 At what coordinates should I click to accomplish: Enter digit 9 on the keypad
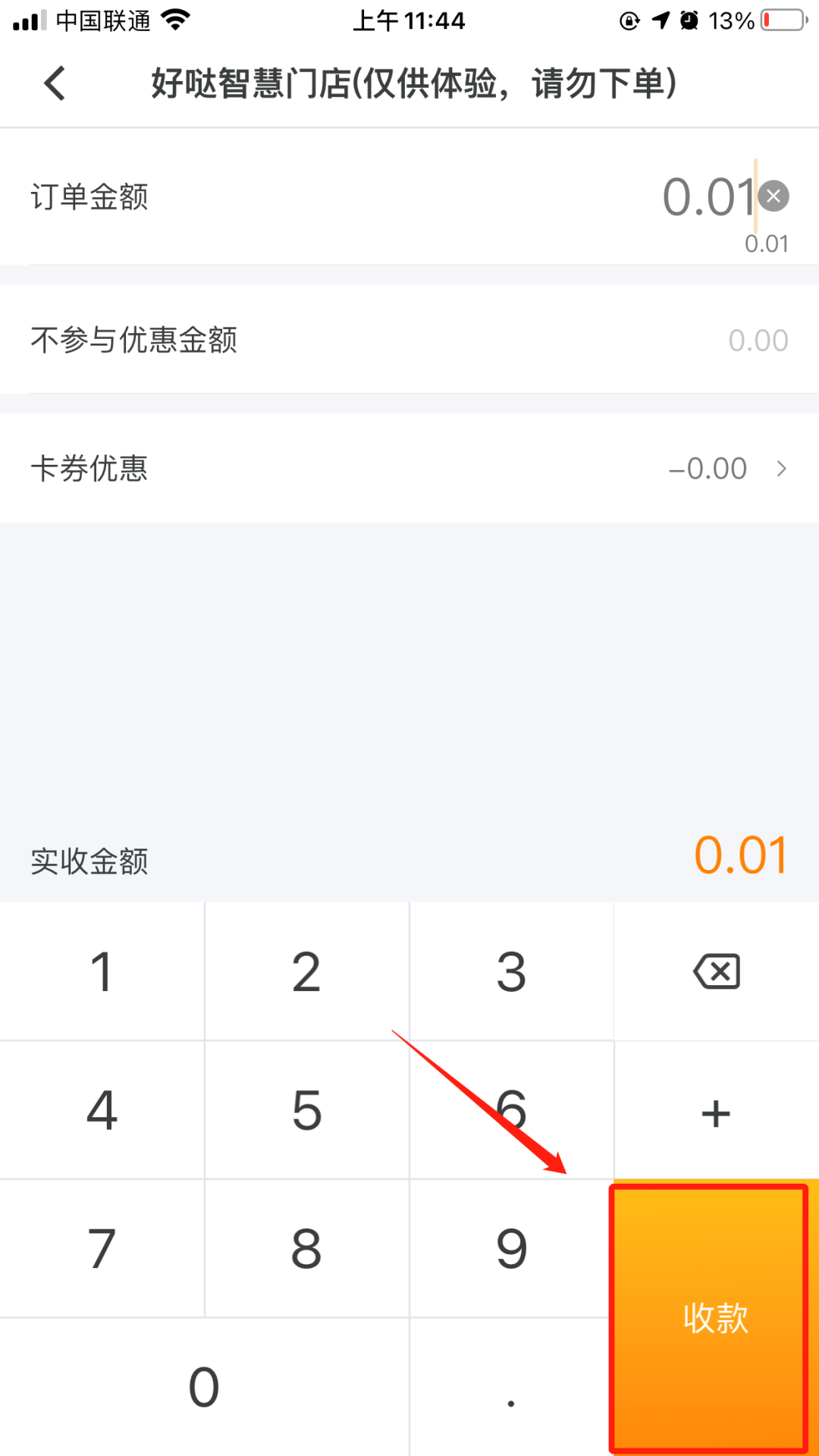point(511,1249)
